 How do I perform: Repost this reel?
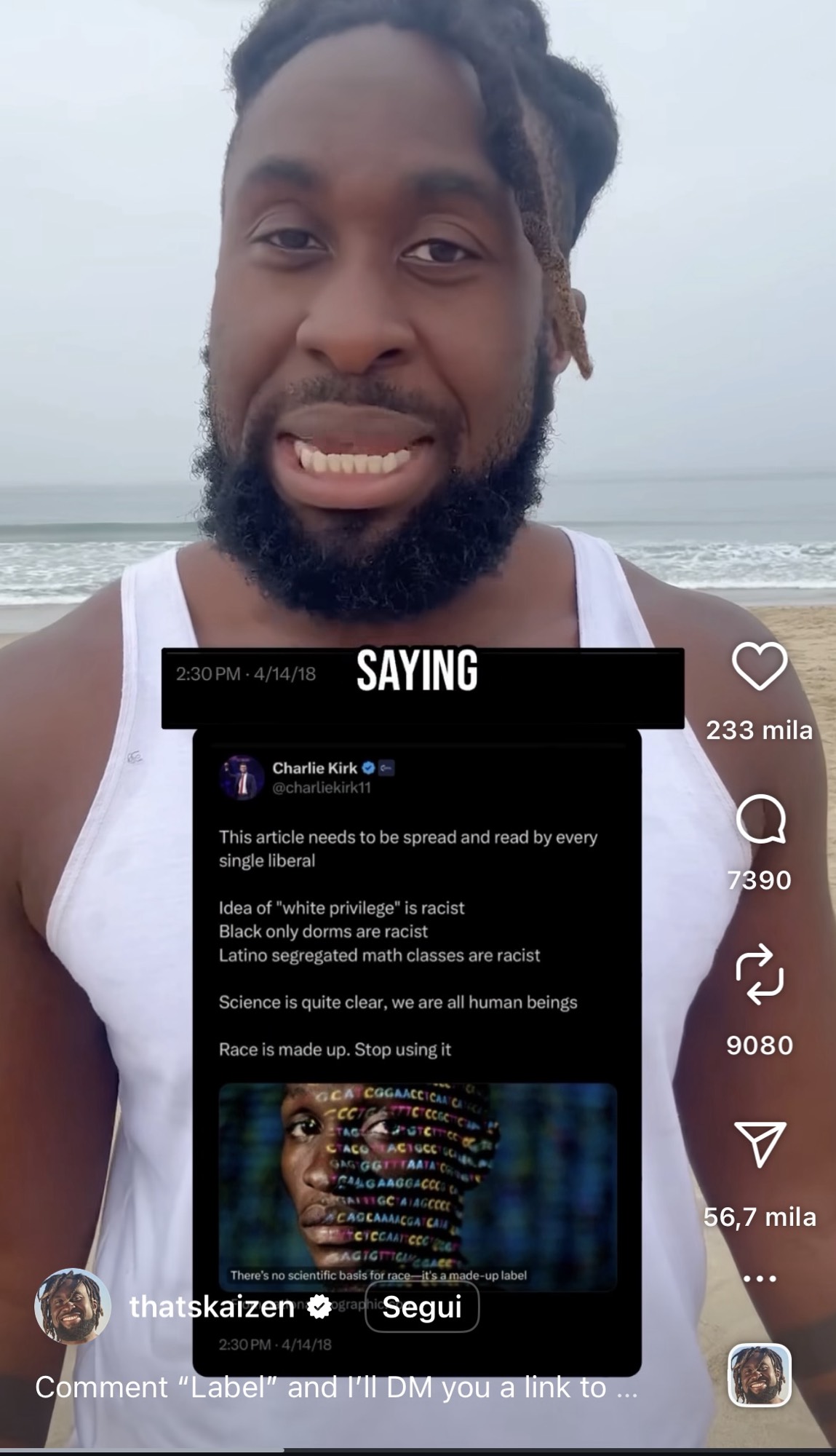(x=759, y=974)
